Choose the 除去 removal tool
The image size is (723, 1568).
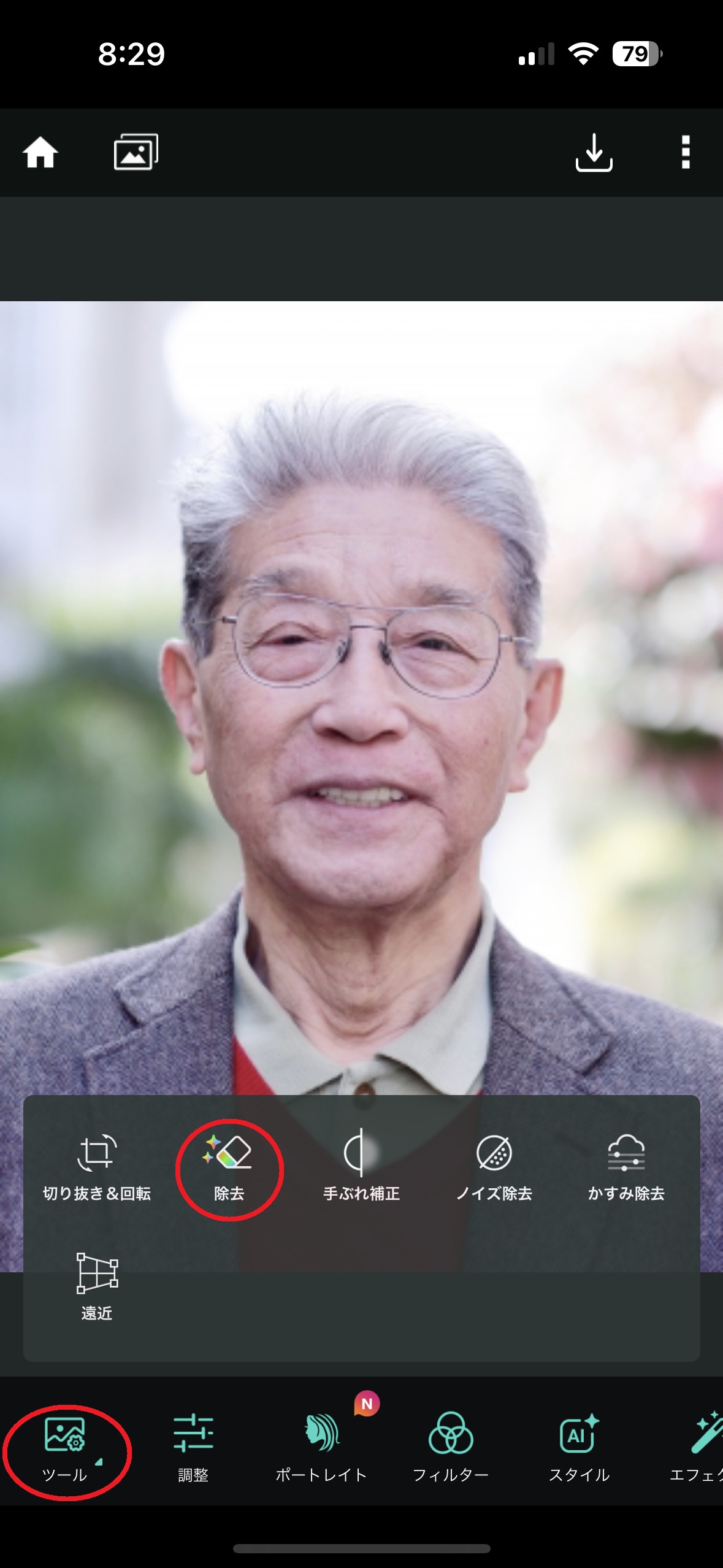coord(229,1167)
